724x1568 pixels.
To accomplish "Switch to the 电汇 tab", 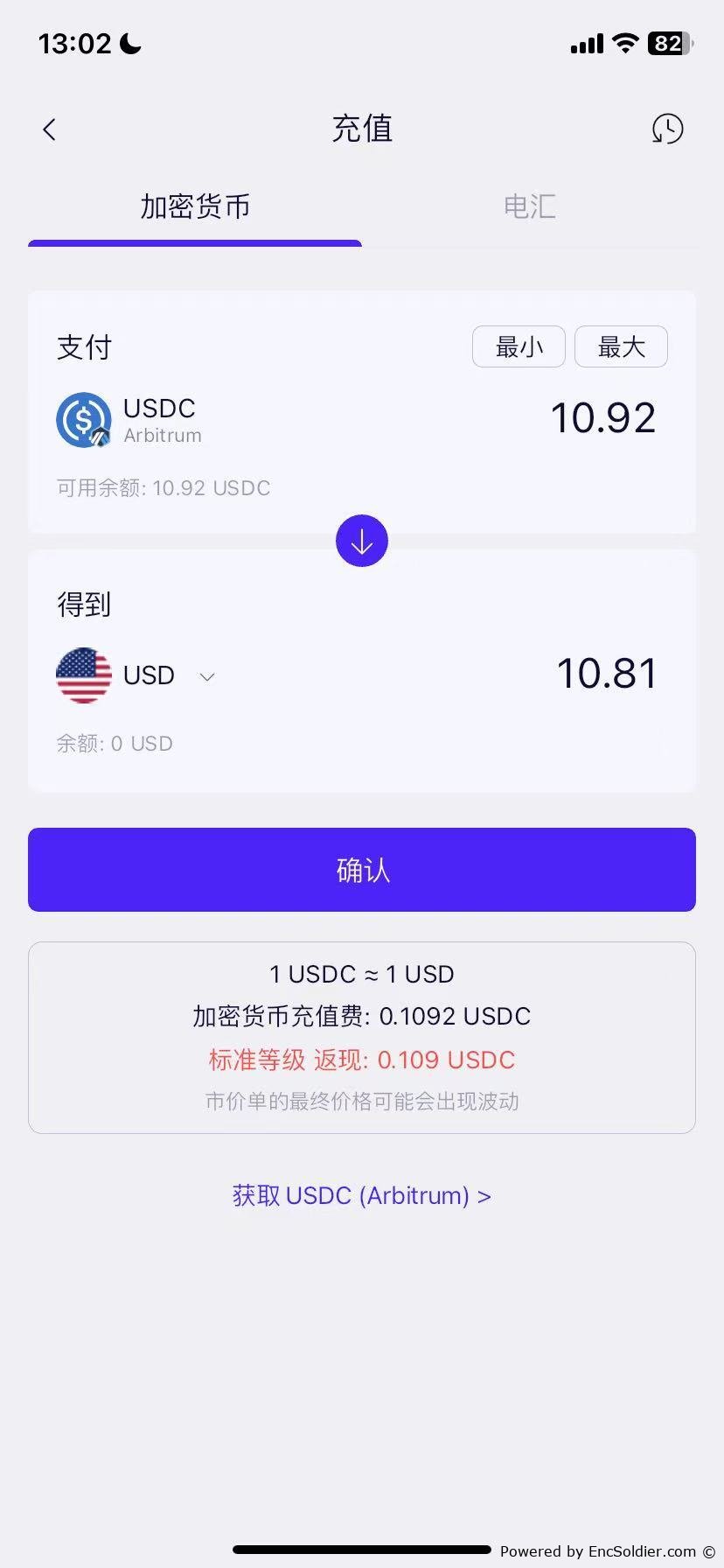I will [529, 206].
